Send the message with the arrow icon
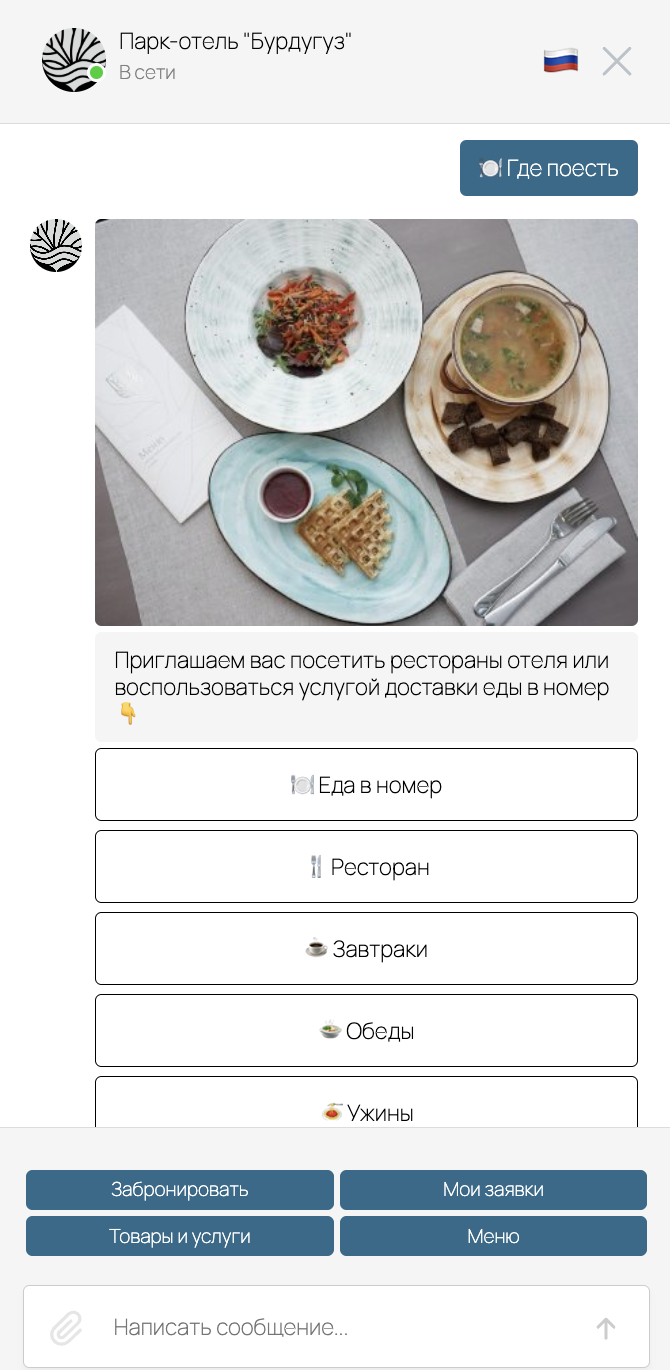The height and width of the screenshot is (1370, 670). (606, 1328)
